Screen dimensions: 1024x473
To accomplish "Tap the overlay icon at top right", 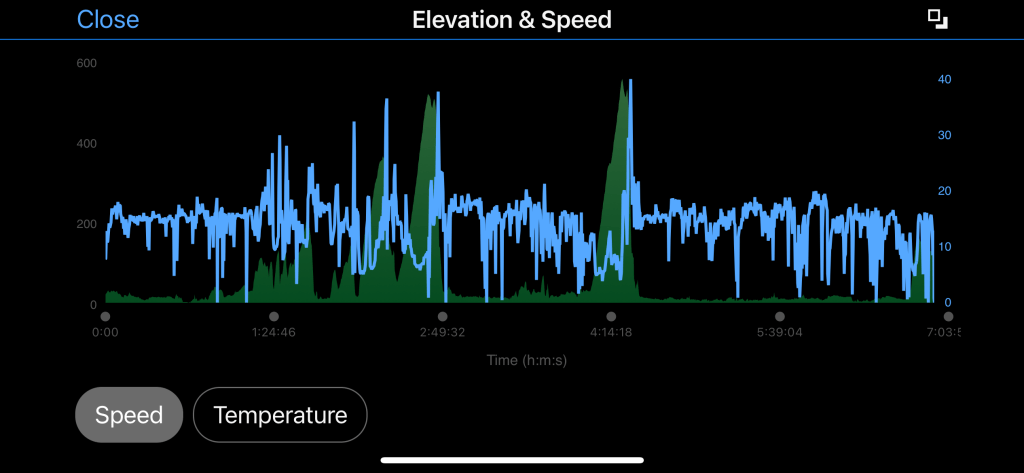I will [x=937, y=19].
